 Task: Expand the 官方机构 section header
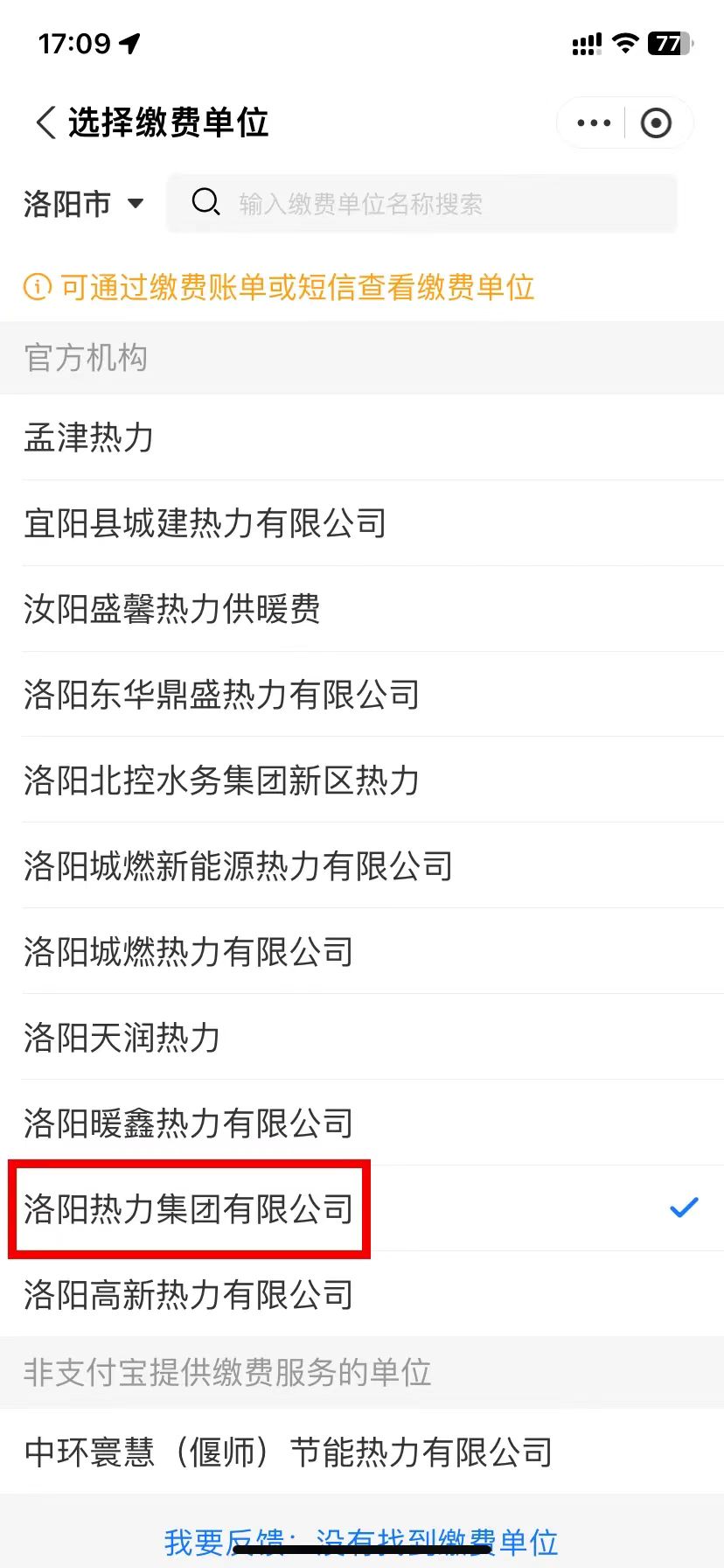84,358
